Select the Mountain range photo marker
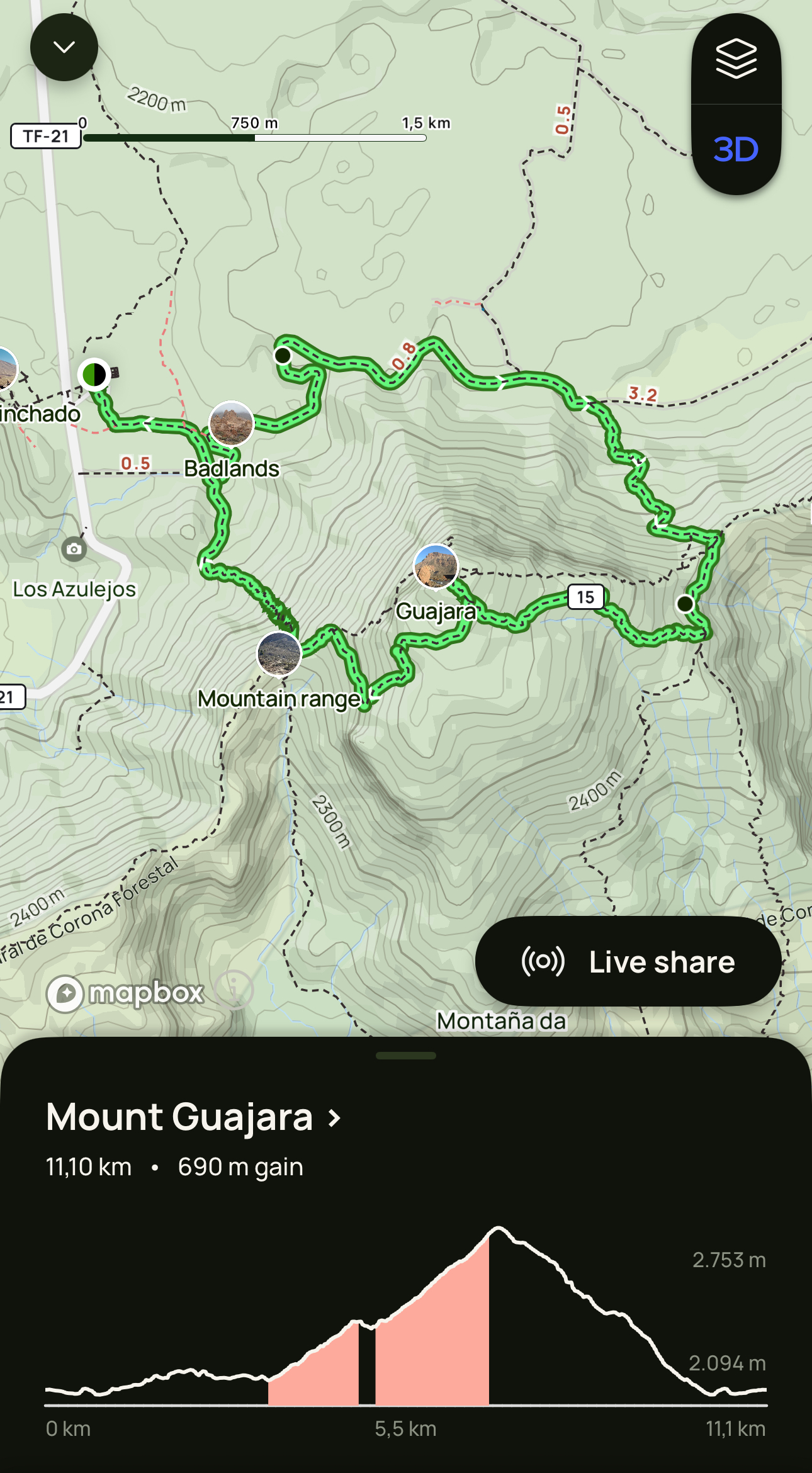Screen dimensions: 812x1473 [279, 653]
